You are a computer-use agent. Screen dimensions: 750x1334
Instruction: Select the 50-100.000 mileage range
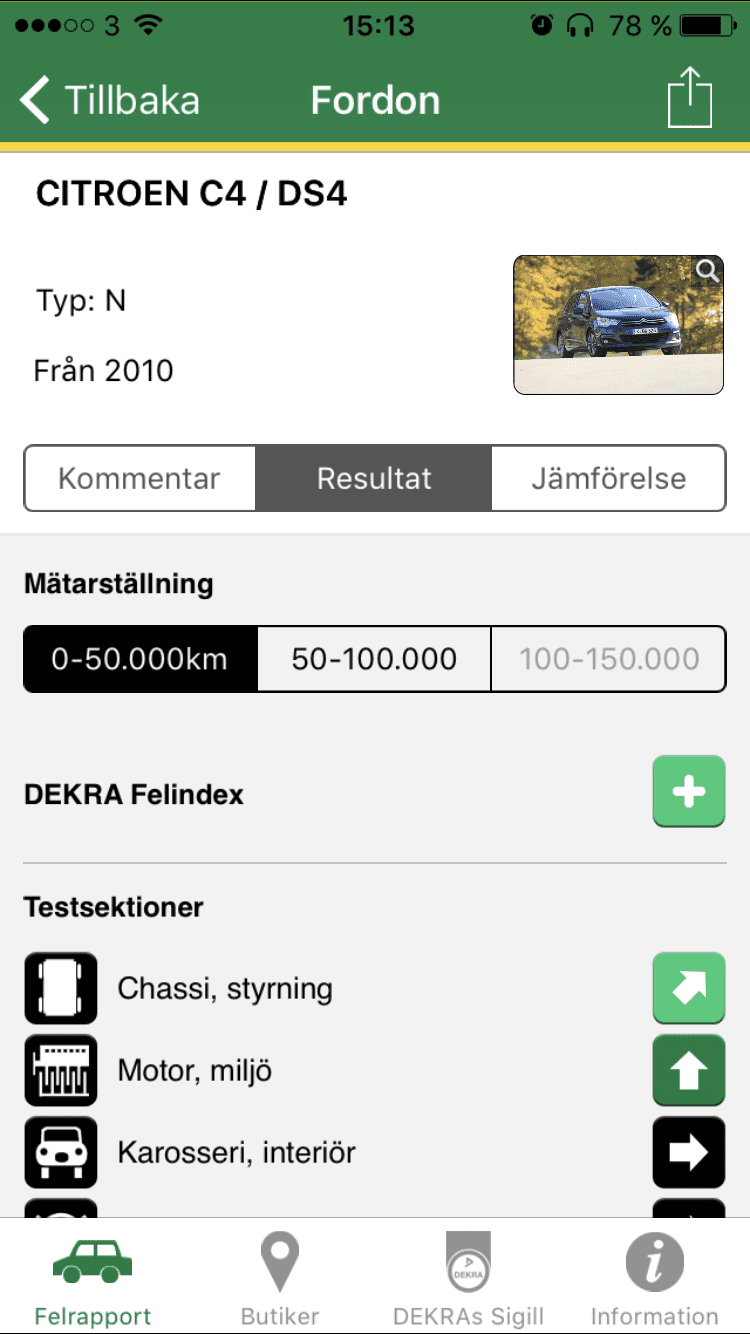[374, 659]
